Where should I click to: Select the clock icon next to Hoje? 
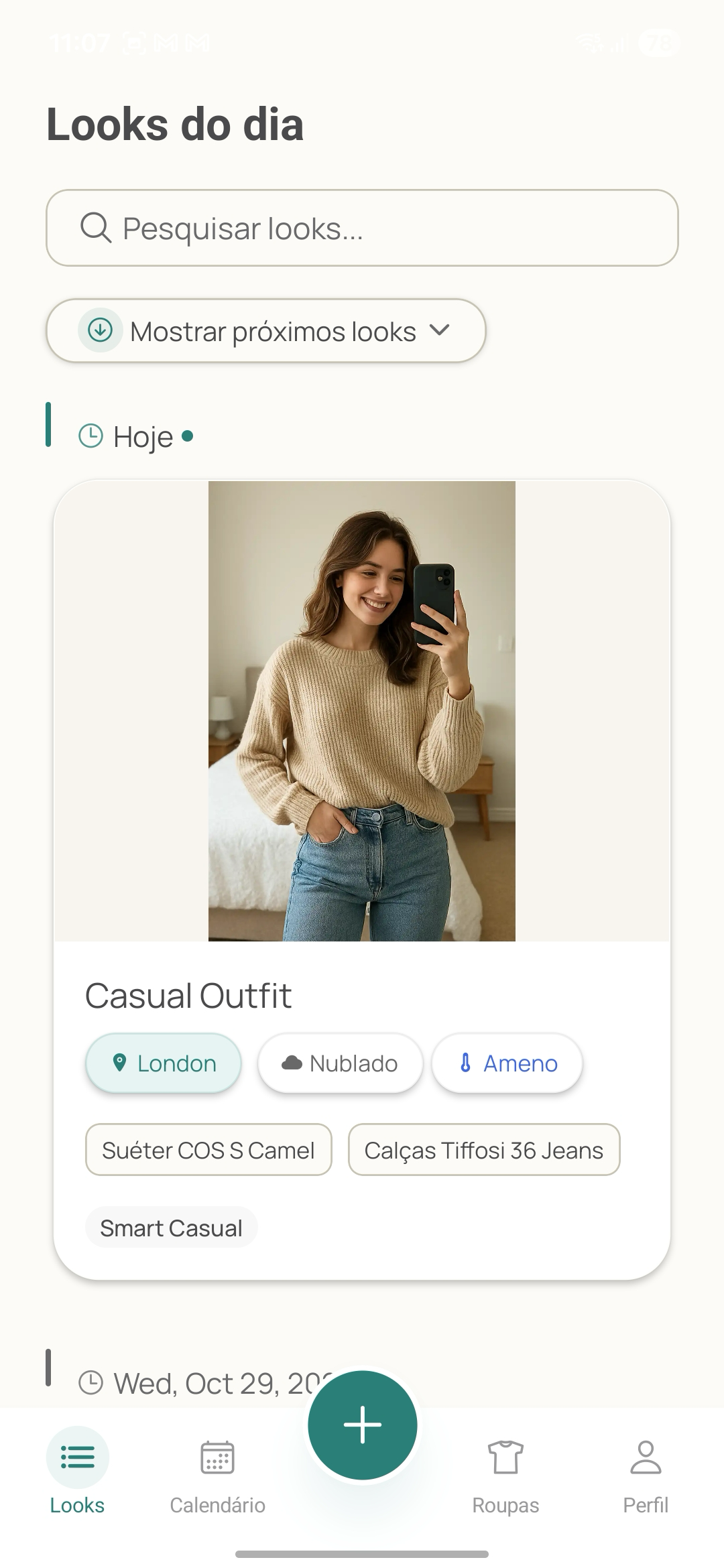(90, 436)
